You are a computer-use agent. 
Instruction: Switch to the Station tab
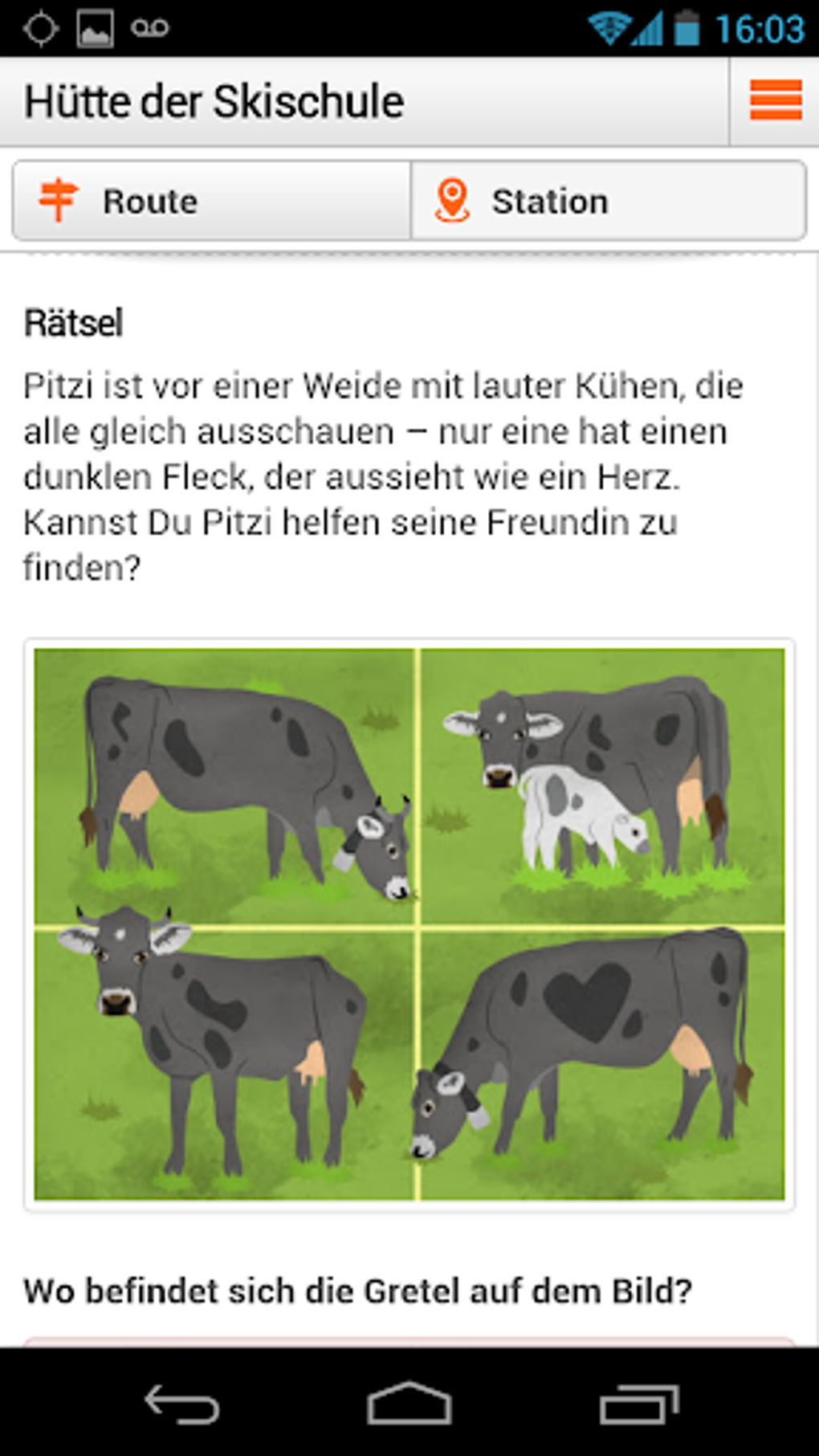pos(608,201)
